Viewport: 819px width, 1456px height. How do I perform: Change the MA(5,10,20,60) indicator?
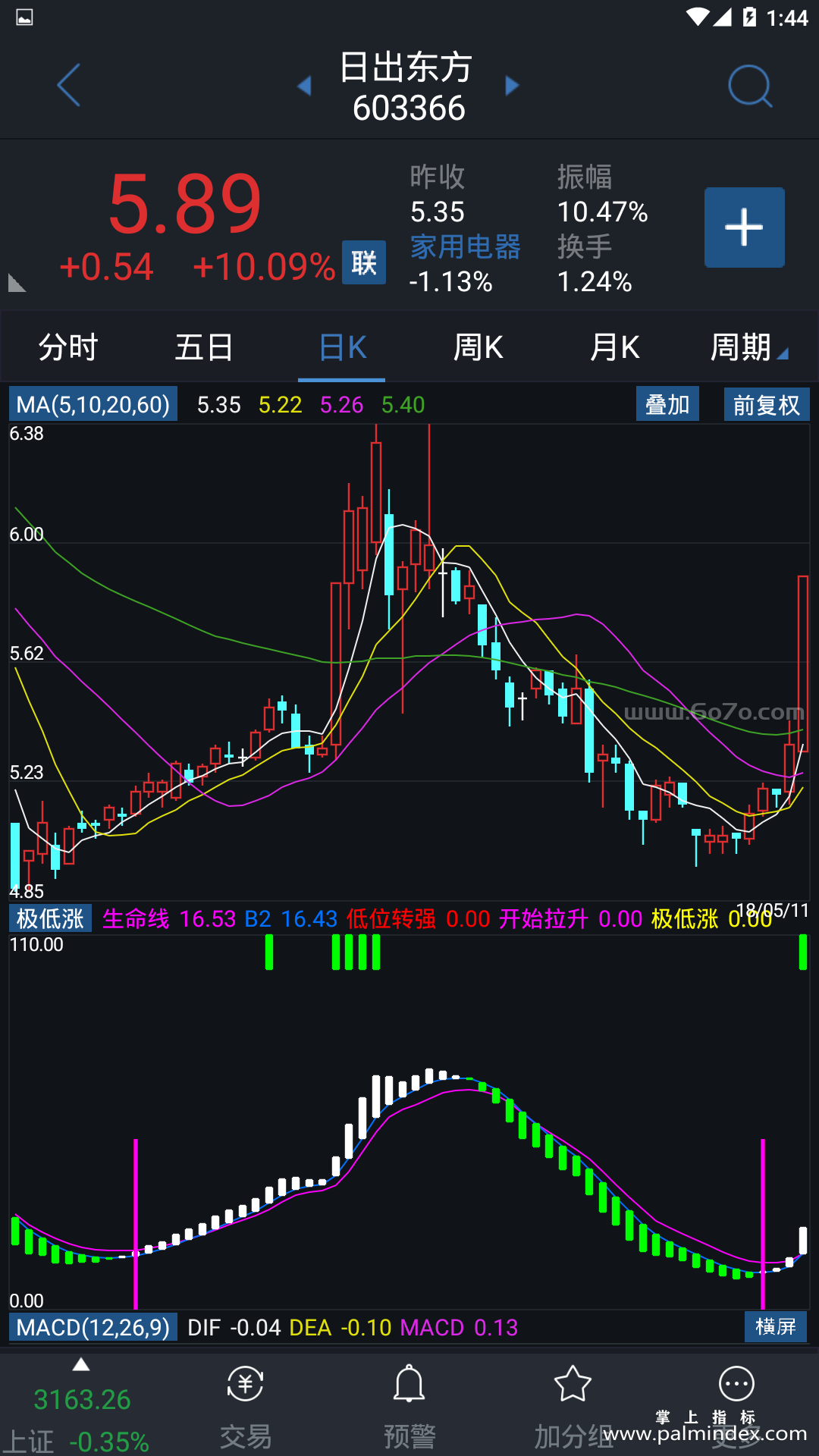(x=93, y=404)
